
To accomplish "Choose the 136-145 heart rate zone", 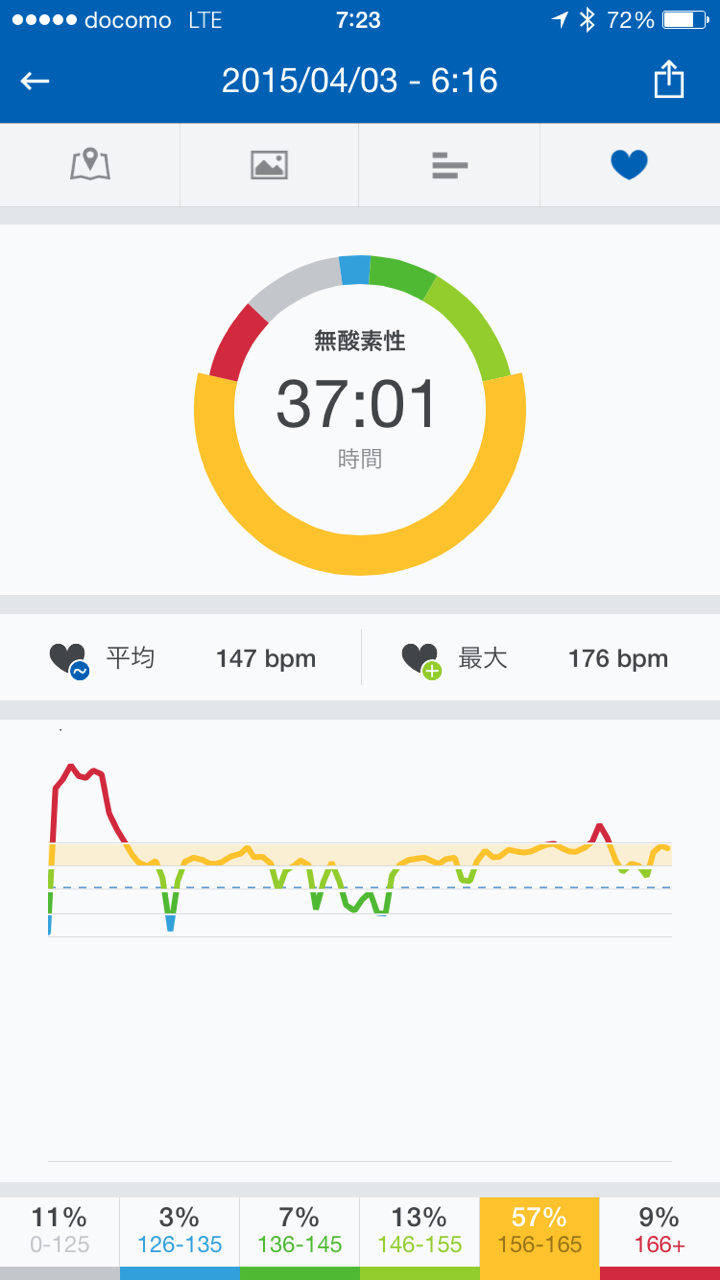I will 300,1232.
